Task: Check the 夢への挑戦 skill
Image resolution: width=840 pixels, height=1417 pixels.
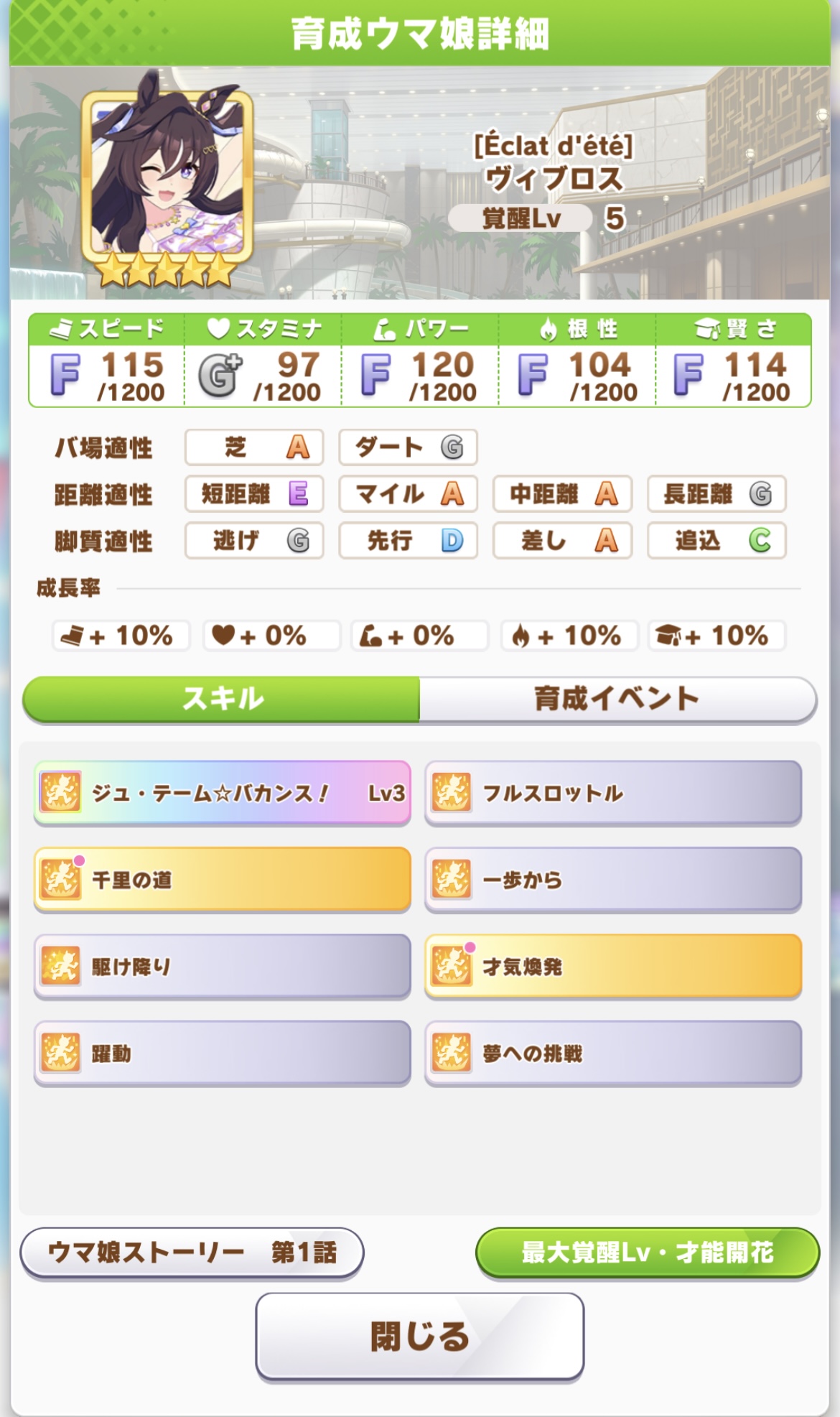Action: tap(613, 1054)
